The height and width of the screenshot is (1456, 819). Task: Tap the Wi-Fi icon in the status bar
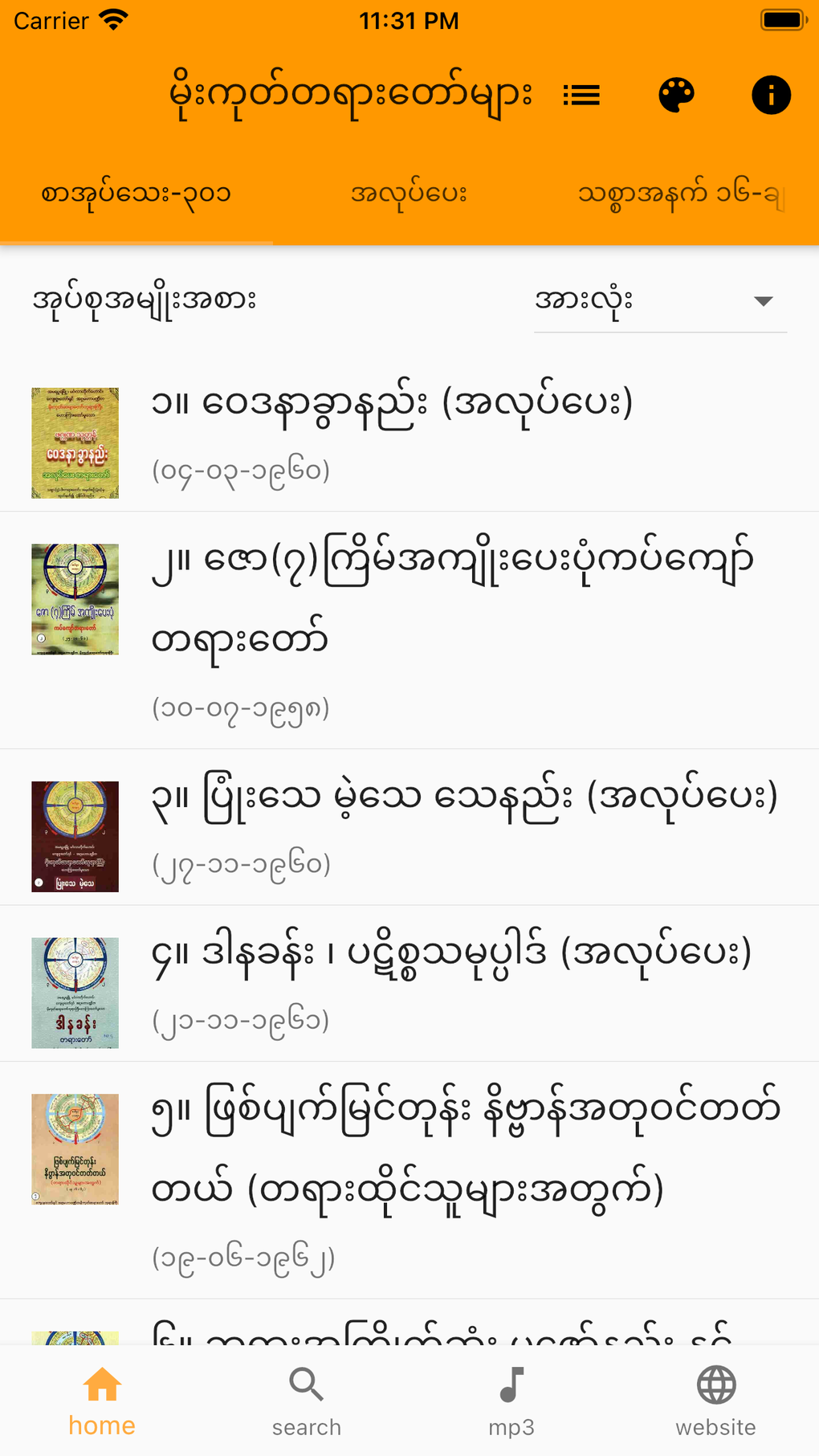(113, 20)
